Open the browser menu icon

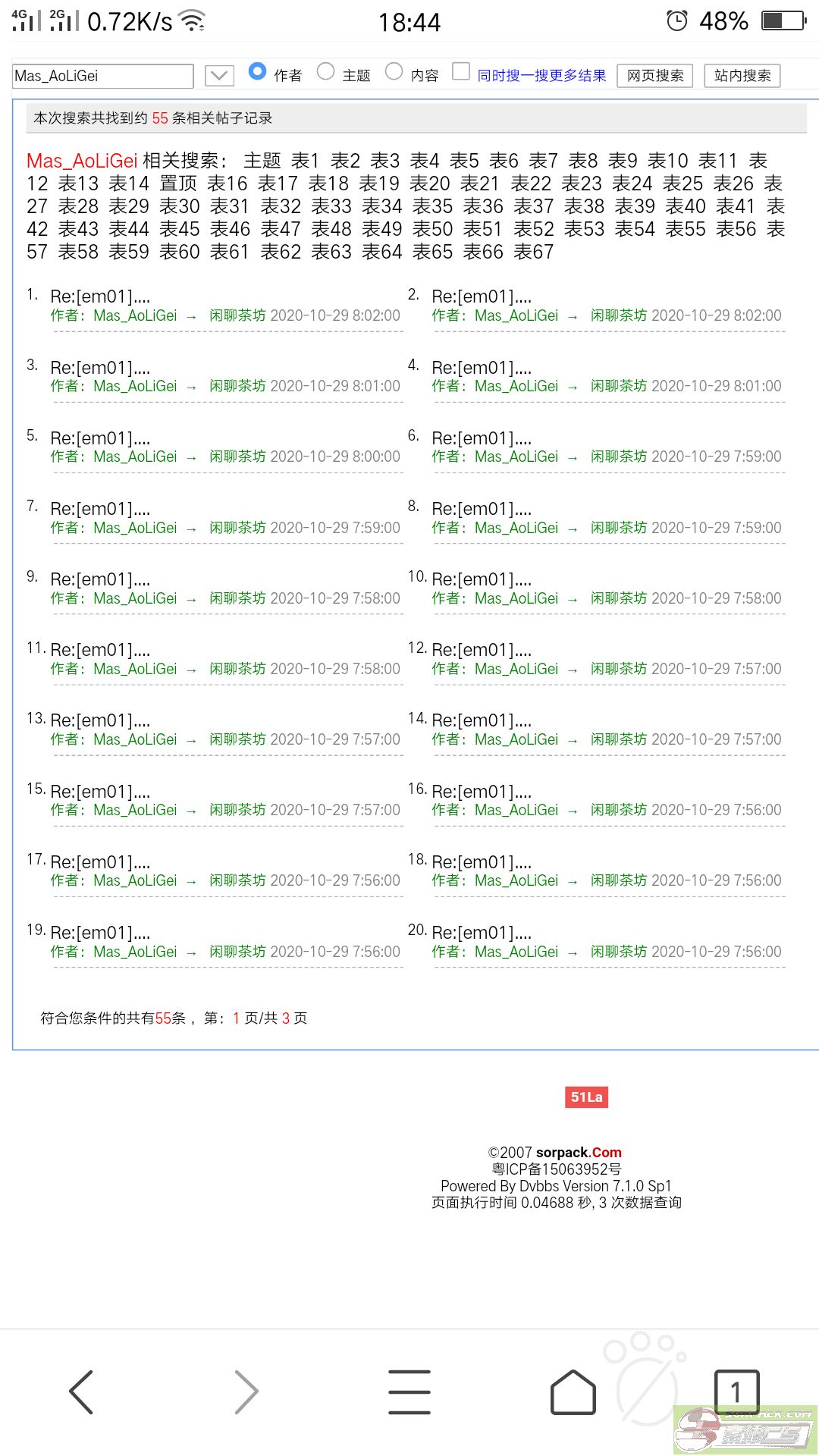[x=409, y=1392]
